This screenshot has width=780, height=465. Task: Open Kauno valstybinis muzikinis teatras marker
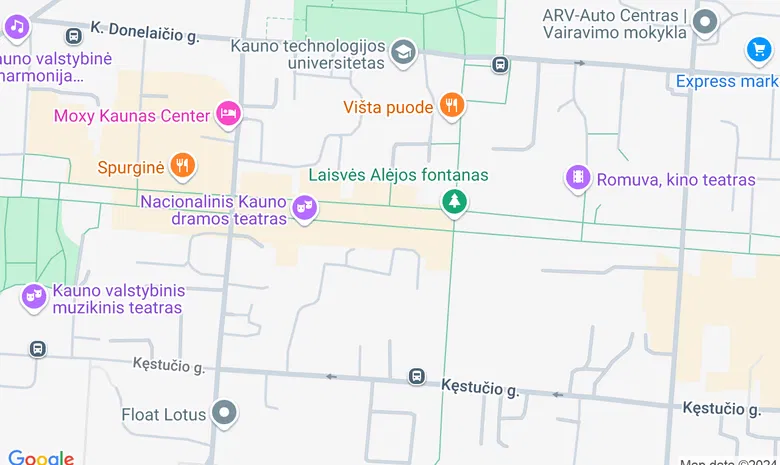[34, 297]
